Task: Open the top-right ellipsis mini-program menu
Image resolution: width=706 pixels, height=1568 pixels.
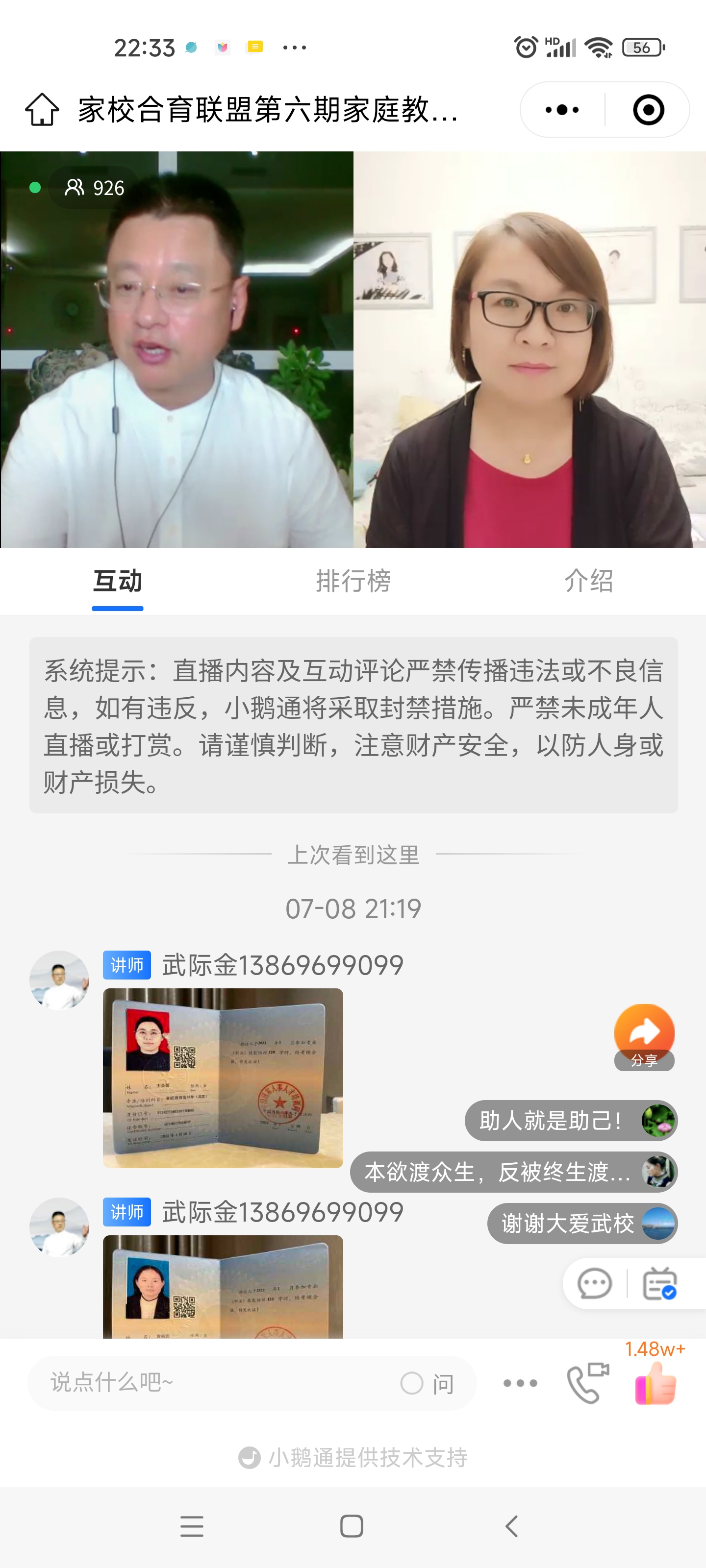Action: click(x=561, y=110)
